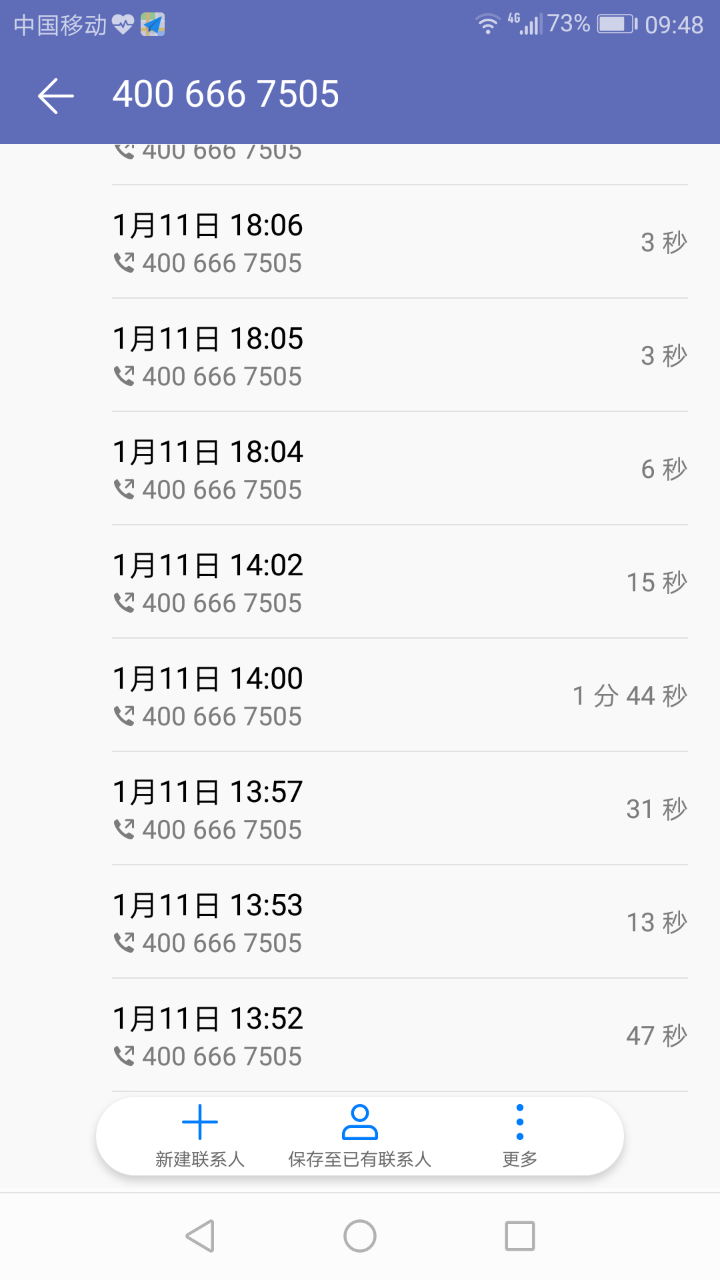This screenshot has height=1280, width=720.
Task: Save number to existing contact (保存至已有联系人)
Action: 360,1136
